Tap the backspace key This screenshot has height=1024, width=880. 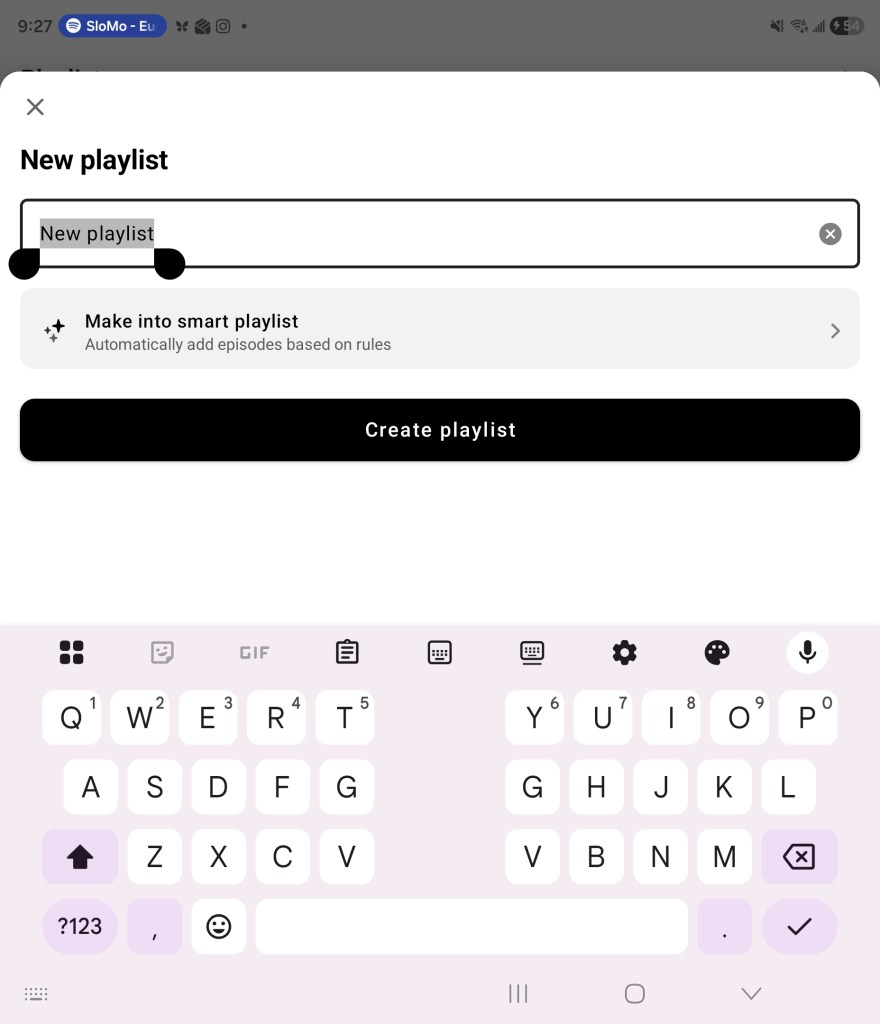pyautogui.click(x=799, y=857)
